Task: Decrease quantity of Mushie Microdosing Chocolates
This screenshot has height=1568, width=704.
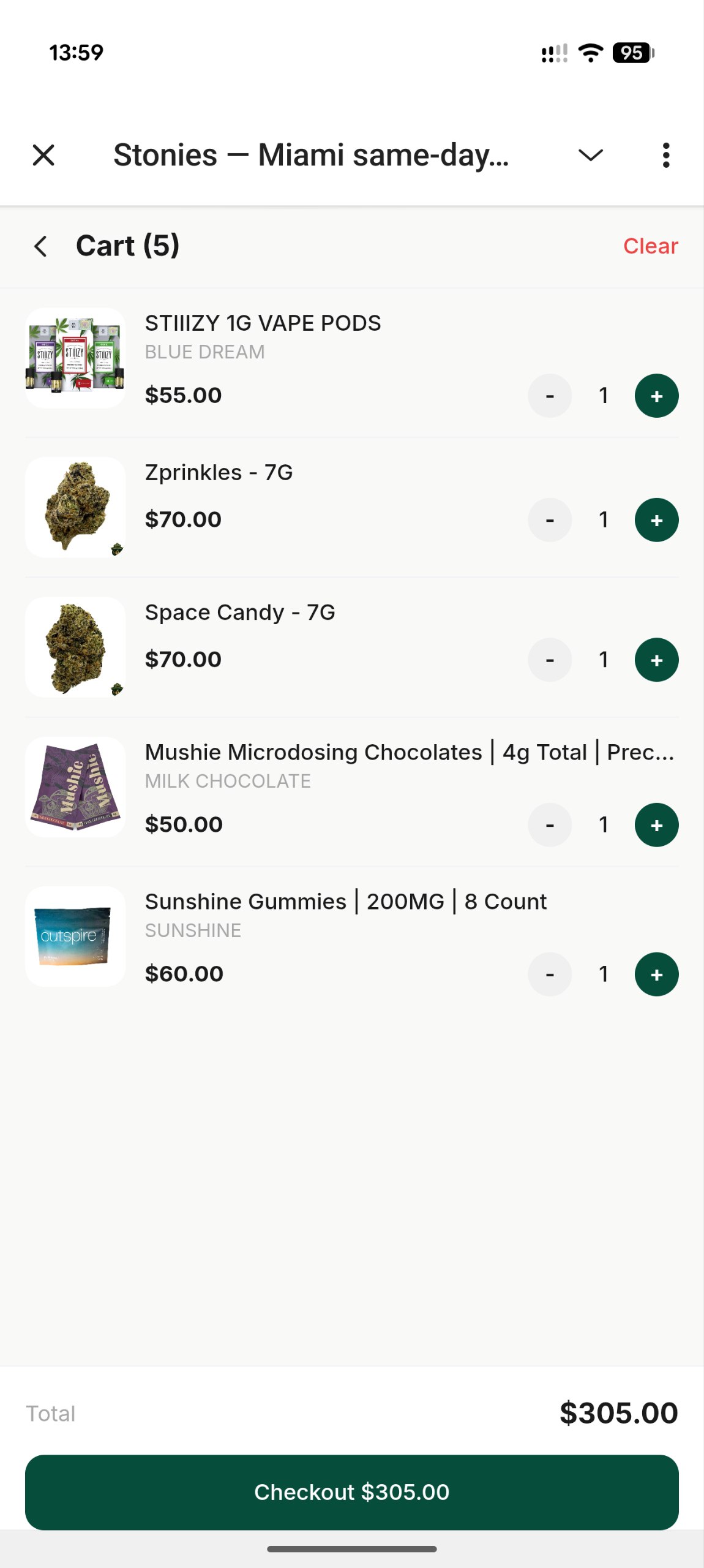Action: click(x=549, y=825)
